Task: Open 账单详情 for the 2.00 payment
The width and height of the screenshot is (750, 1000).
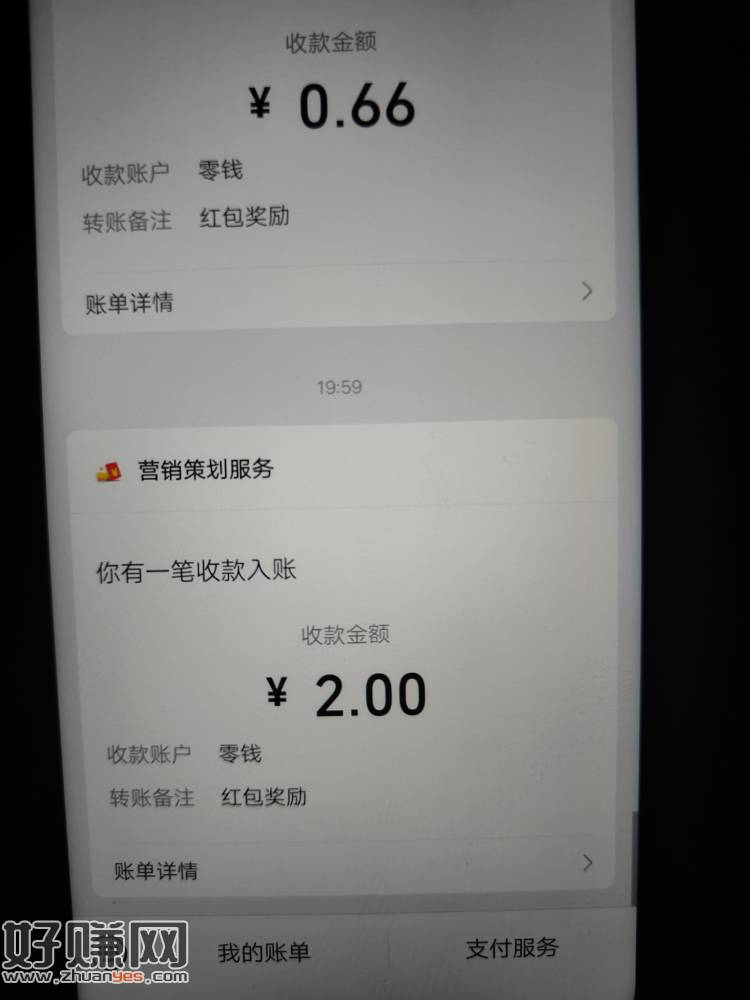Action: pyautogui.click(x=350, y=867)
